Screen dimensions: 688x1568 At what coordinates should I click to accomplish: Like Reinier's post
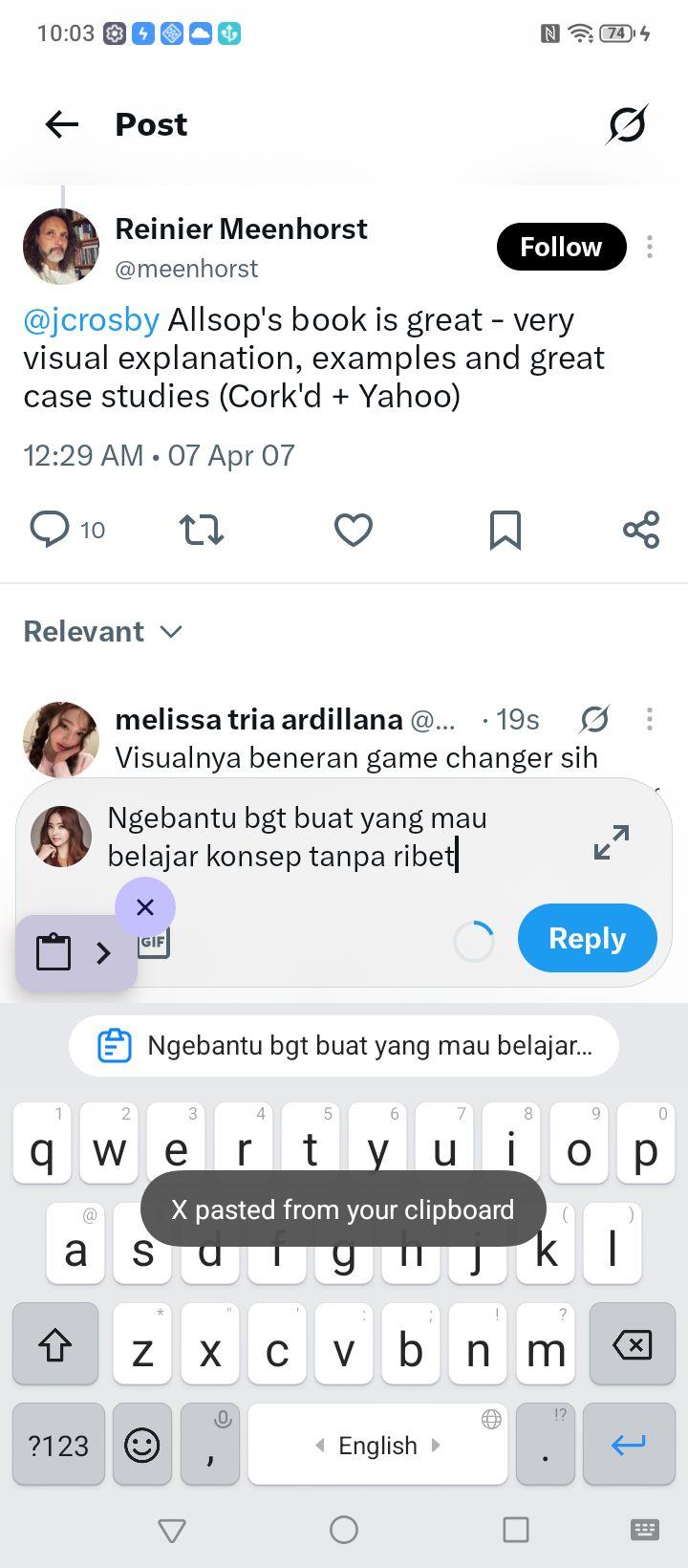353,530
